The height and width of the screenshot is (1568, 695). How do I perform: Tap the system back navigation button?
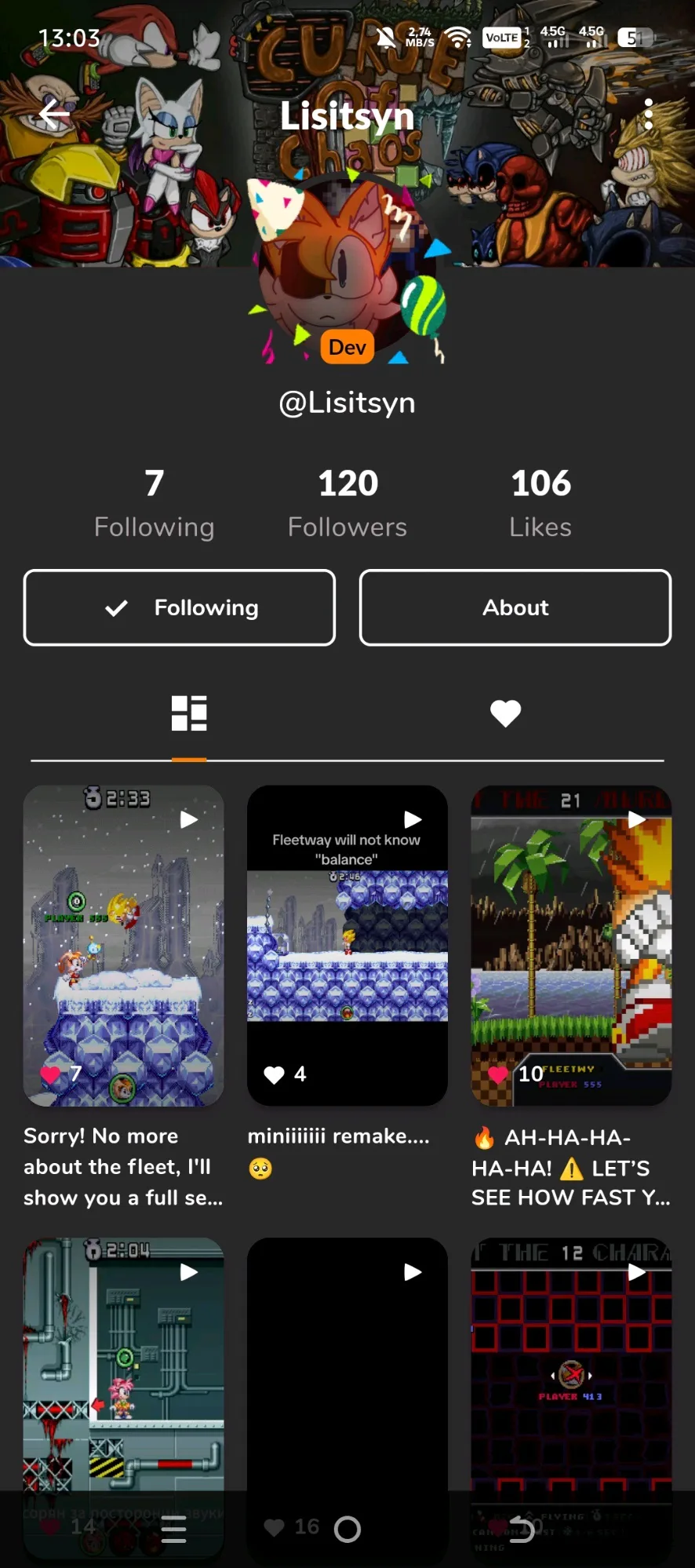(x=522, y=1529)
